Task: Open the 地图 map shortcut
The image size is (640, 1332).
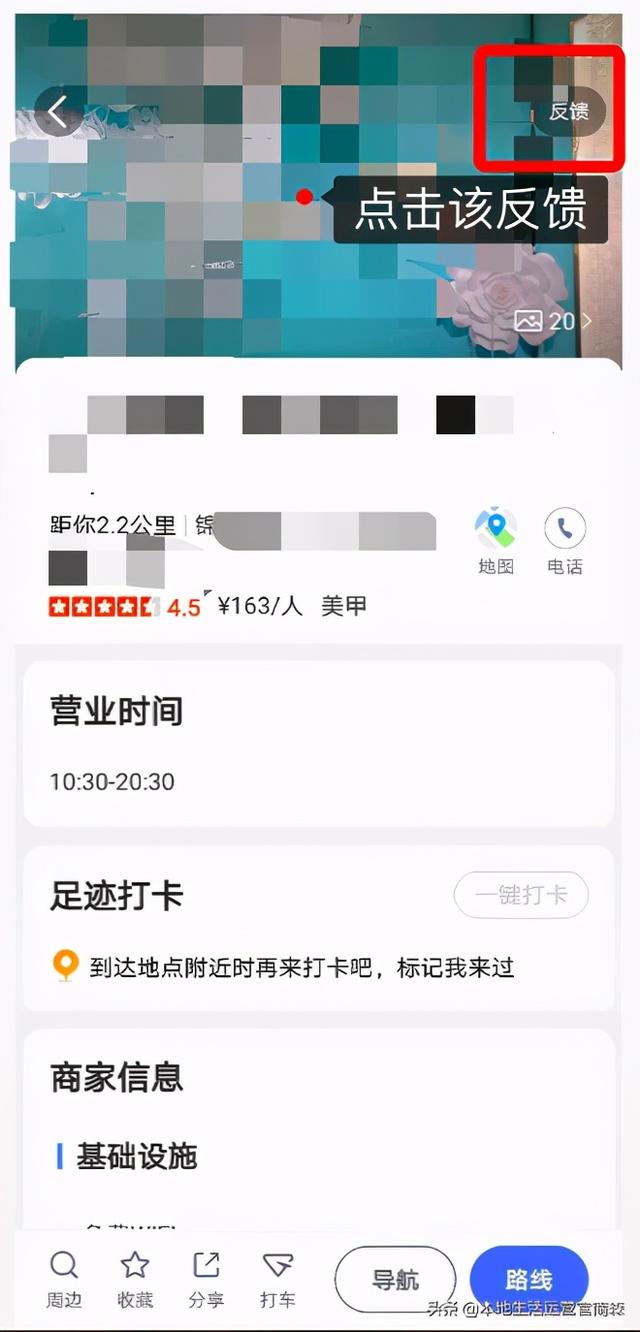Action: (496, 541)
